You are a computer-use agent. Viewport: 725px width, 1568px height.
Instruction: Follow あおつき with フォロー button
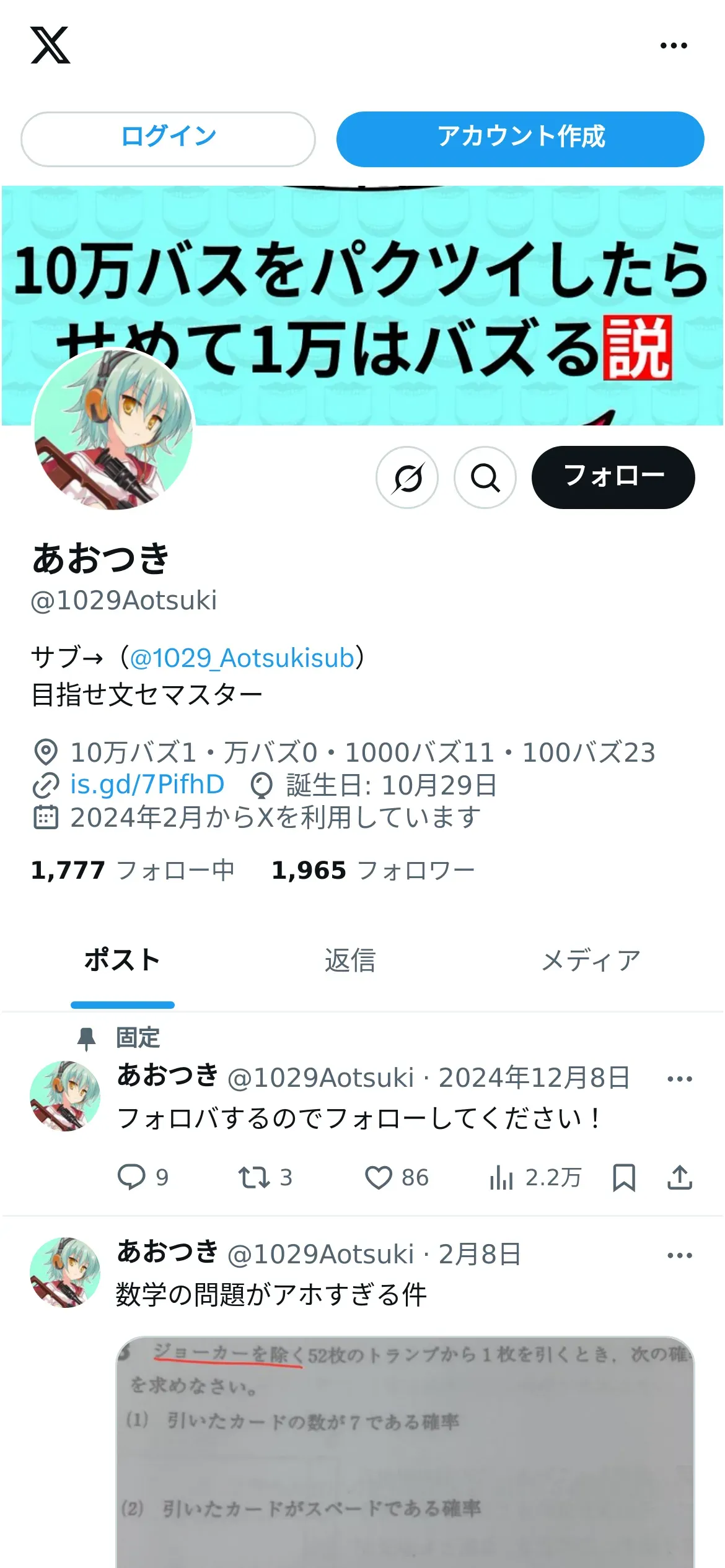click(x=613, y=477)
